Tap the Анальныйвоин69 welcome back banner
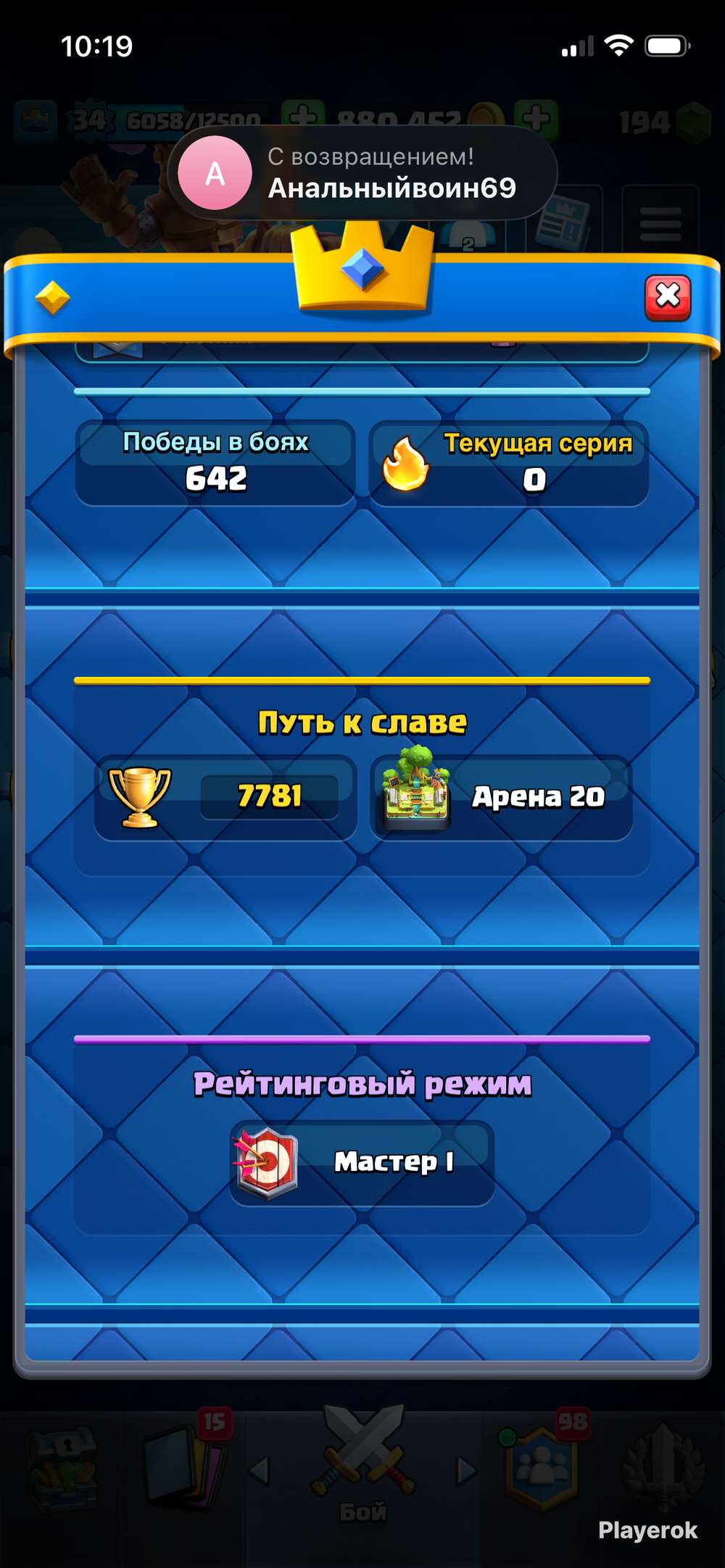 tap(362, 172)
